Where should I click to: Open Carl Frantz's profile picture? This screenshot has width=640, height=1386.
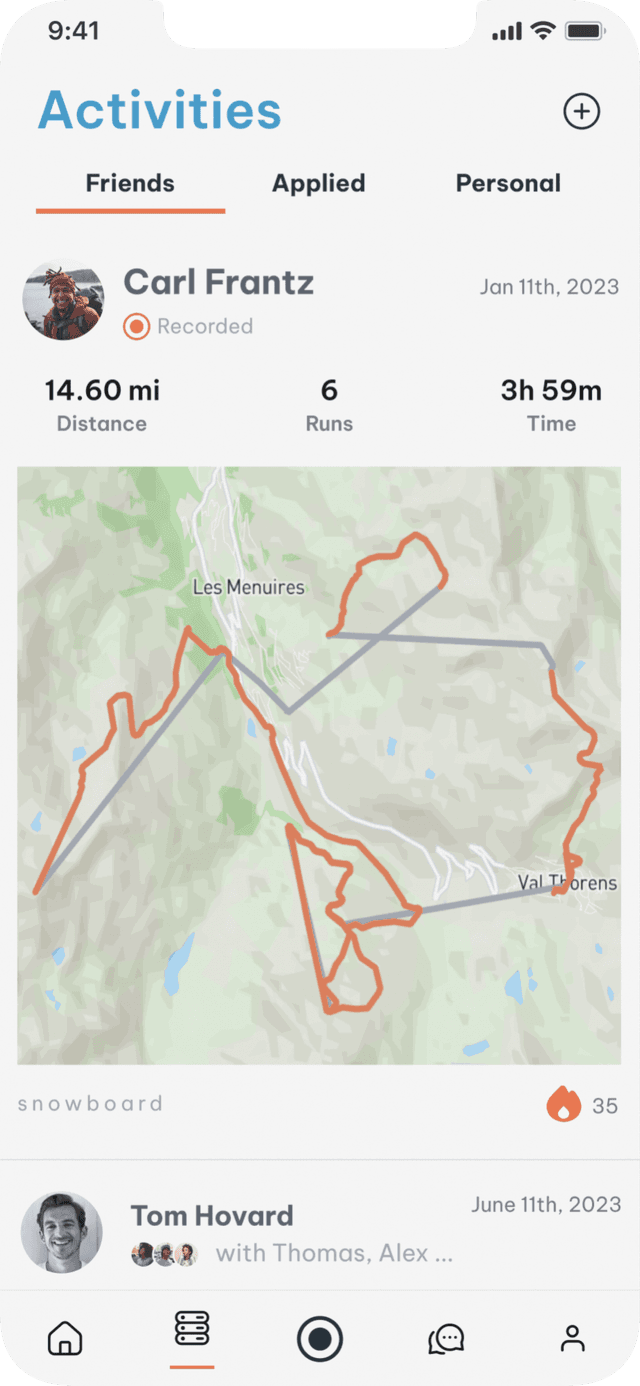click(x=63, y=300)
